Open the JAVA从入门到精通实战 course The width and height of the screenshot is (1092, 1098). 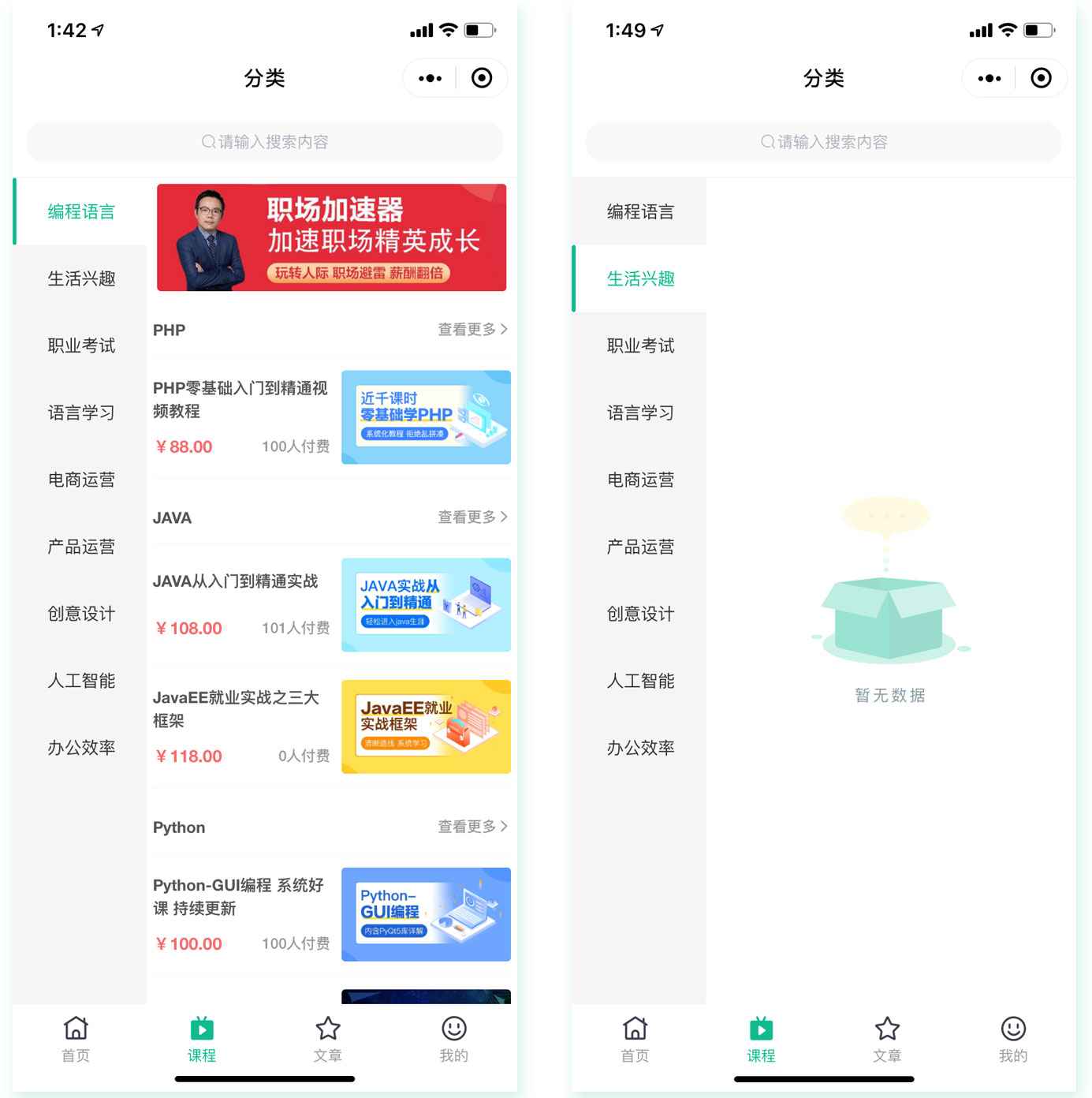coord(331,605)
